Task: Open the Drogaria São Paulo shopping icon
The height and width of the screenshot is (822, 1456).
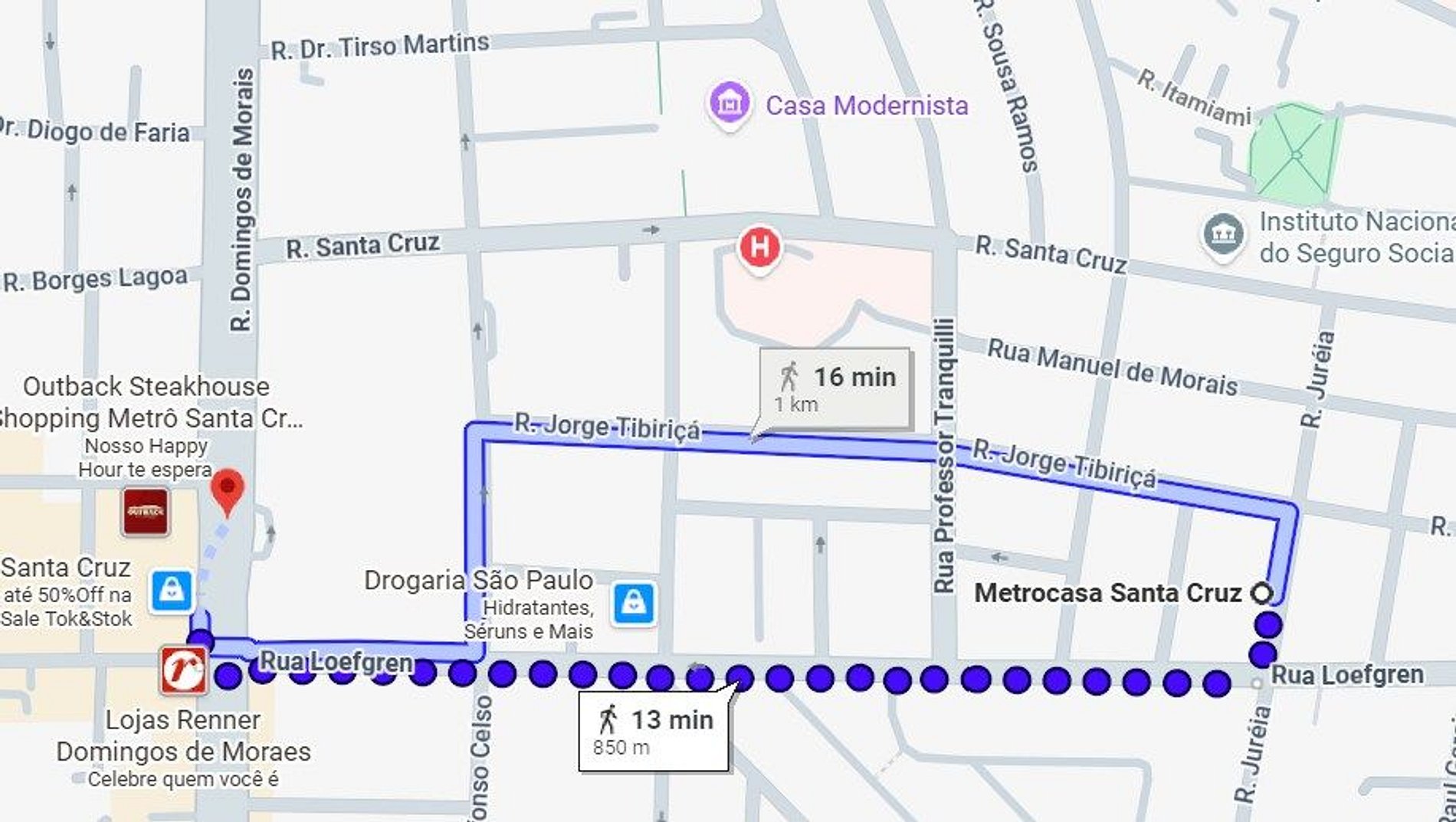Action: point(635,603)
